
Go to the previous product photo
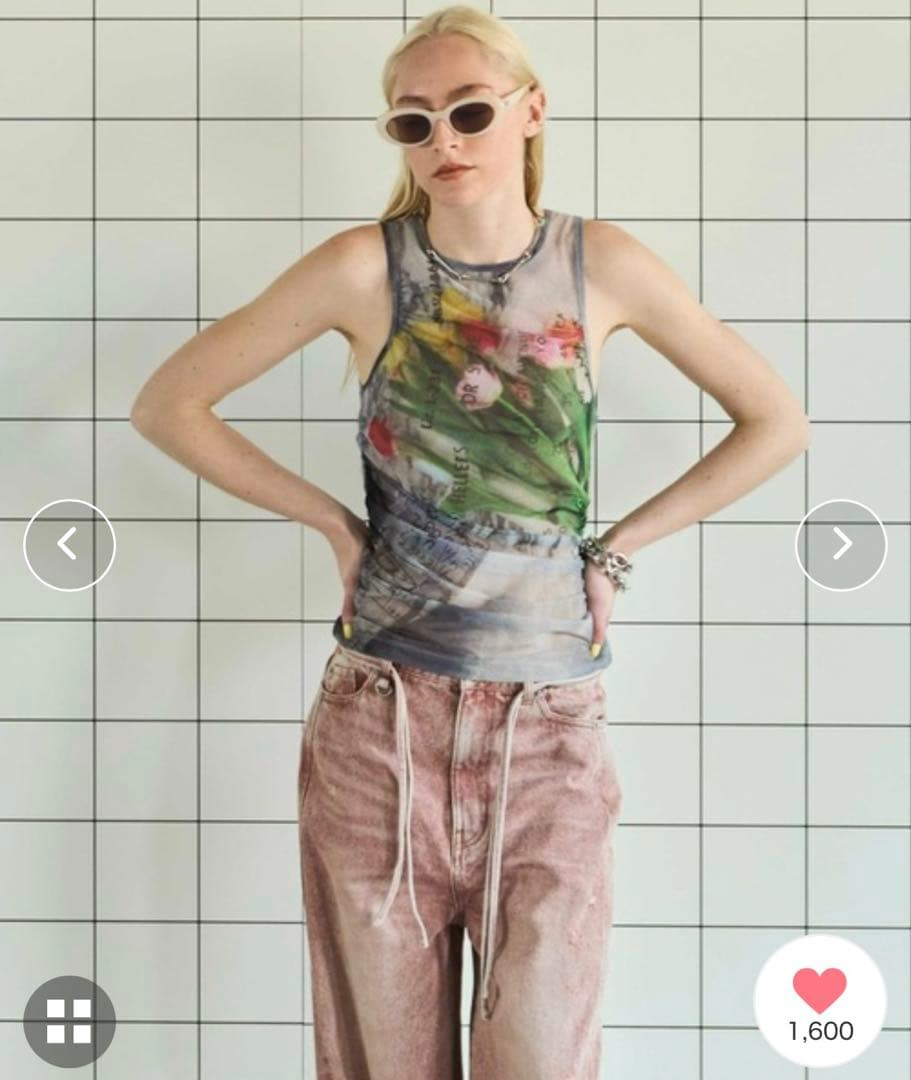[x=69, y=545]
